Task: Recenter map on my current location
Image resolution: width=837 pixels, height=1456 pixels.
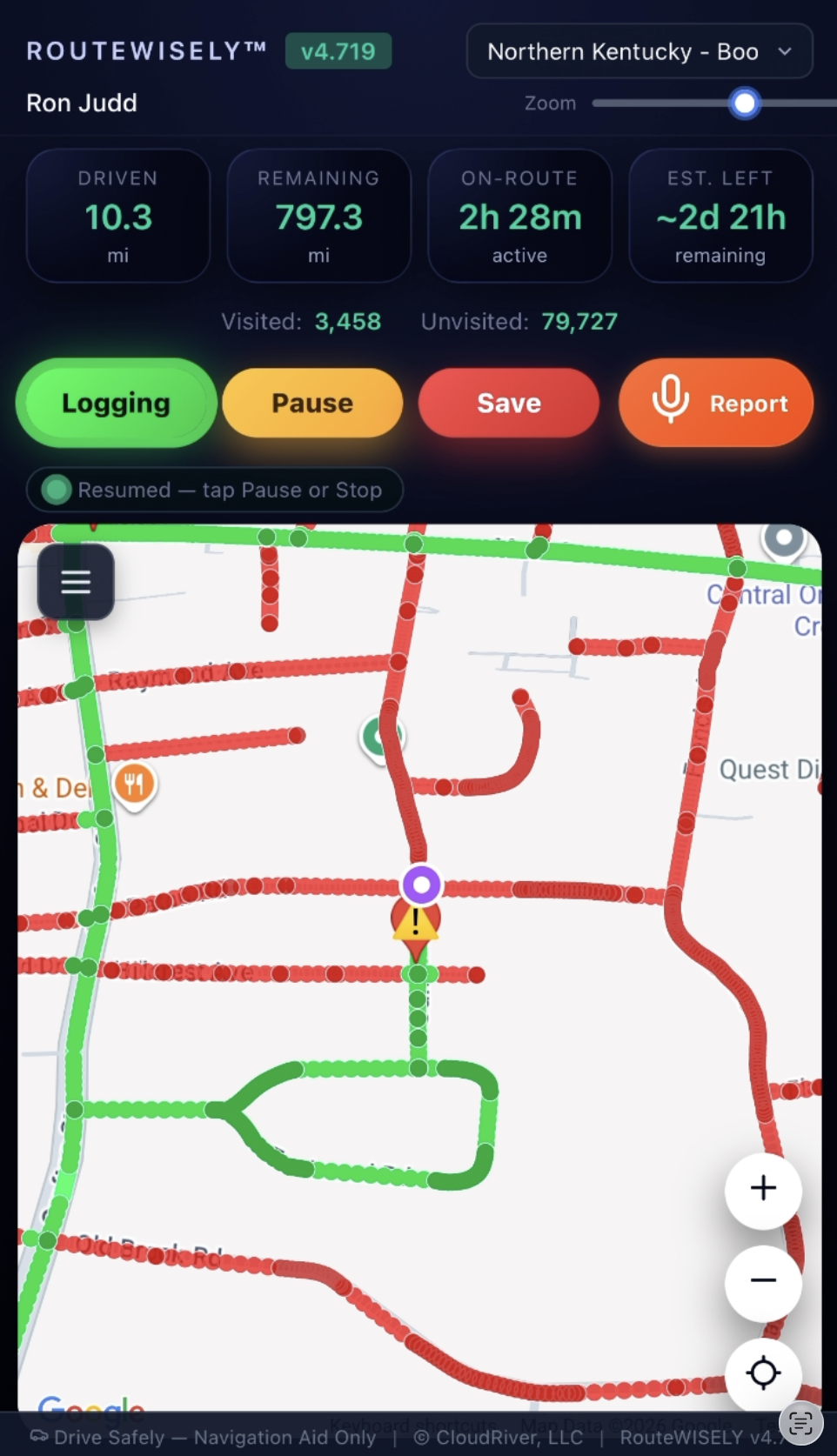Action: tap(763, 1373)
